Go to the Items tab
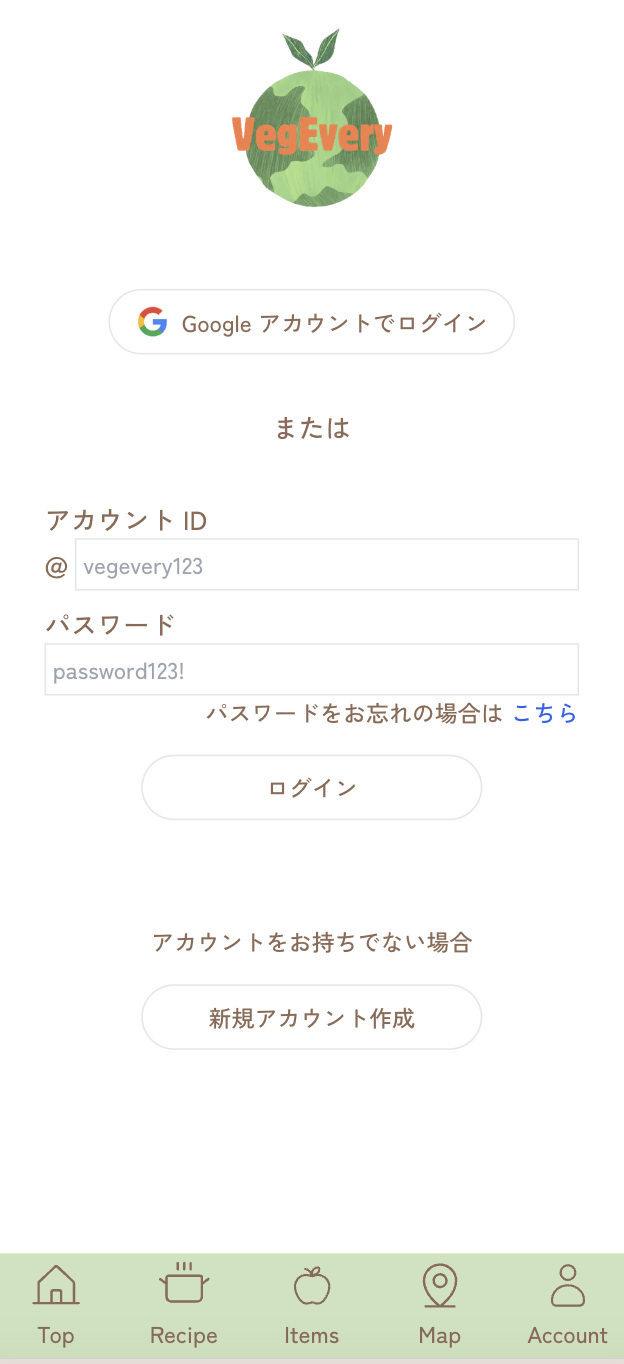624x1364 pixels. pyautogui.click(x=312, y=1305)
